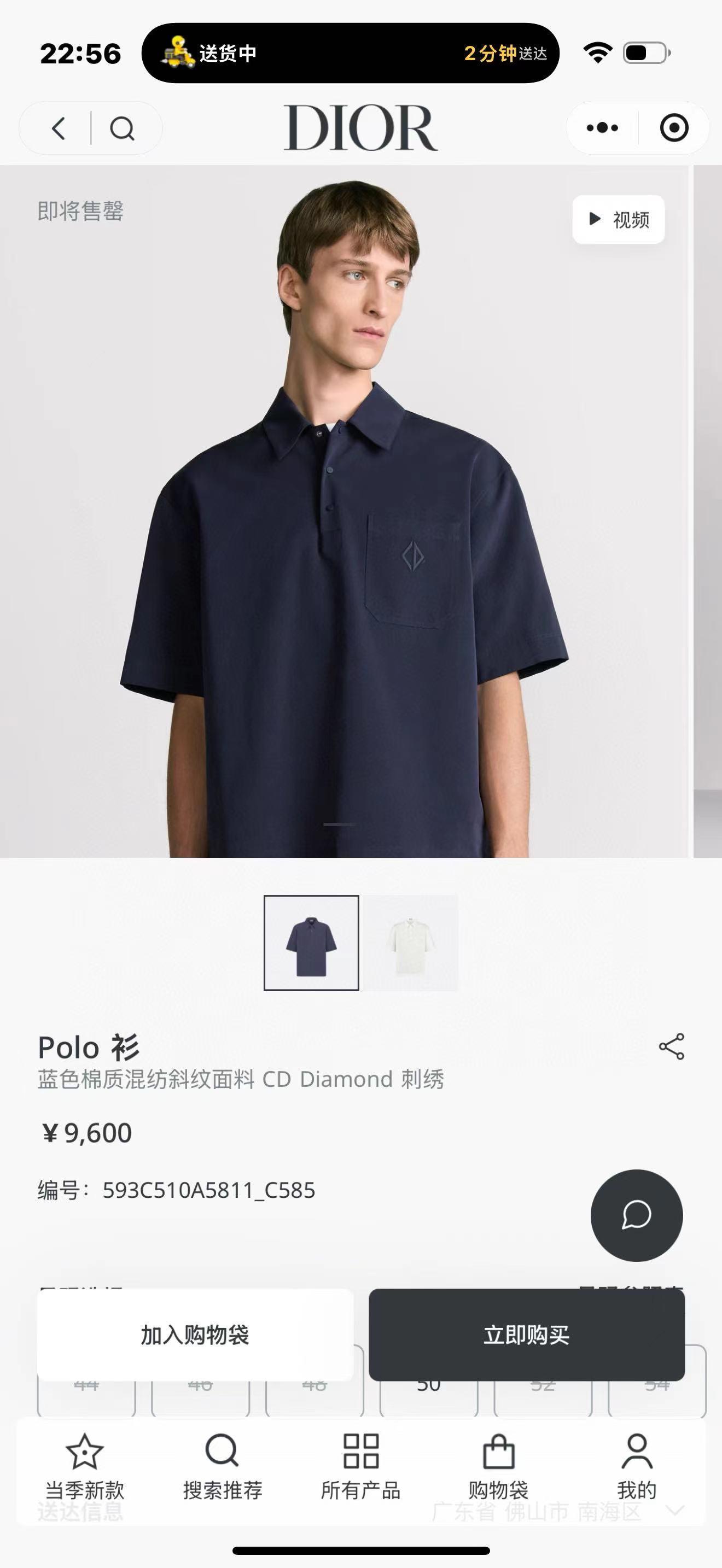Share this Polo shirt product
This screenshot has height=1568, width=722.
pyautogui.click(x=672, y=1046)
